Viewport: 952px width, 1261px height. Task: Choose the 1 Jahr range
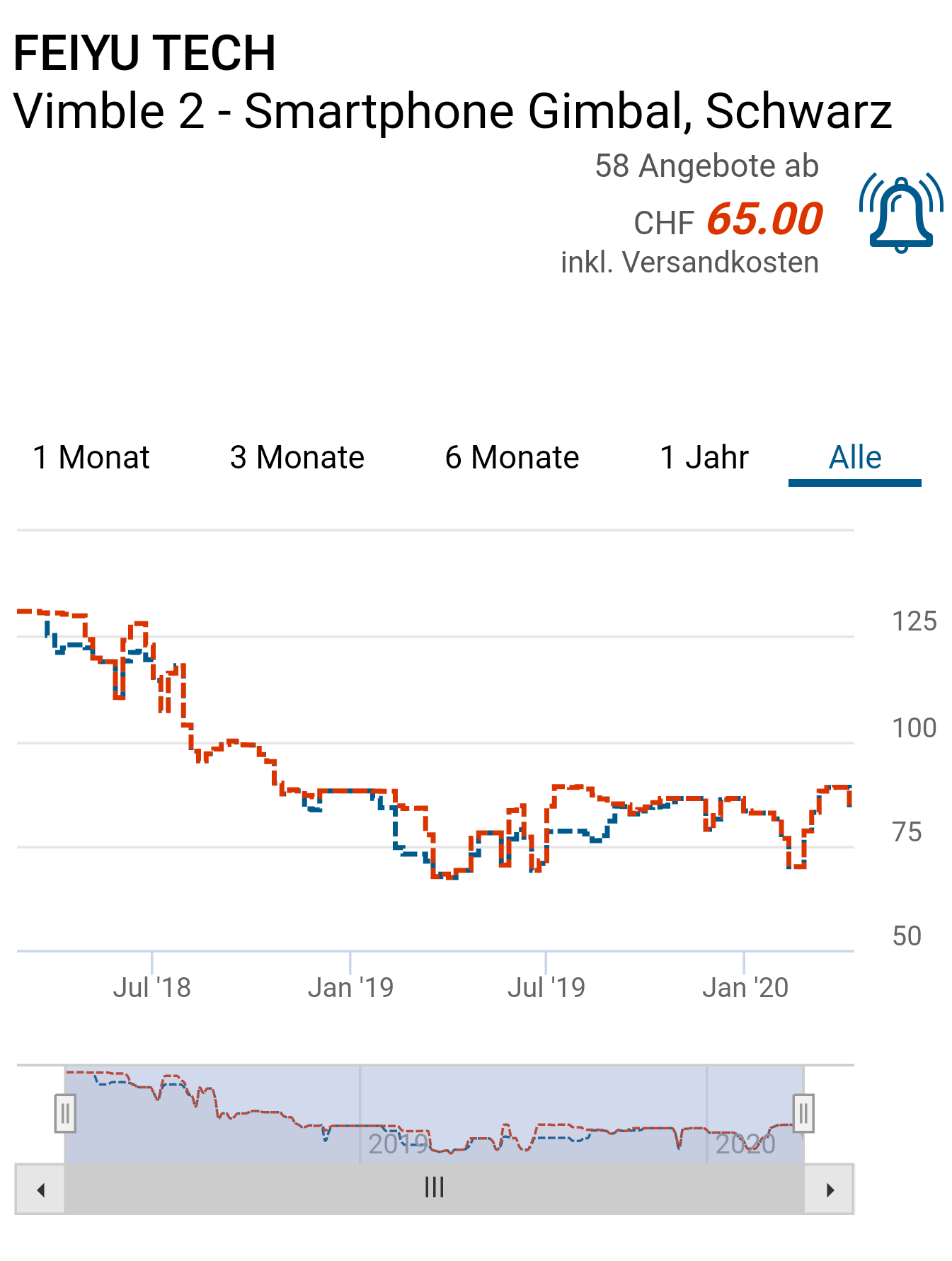(704, 458)
